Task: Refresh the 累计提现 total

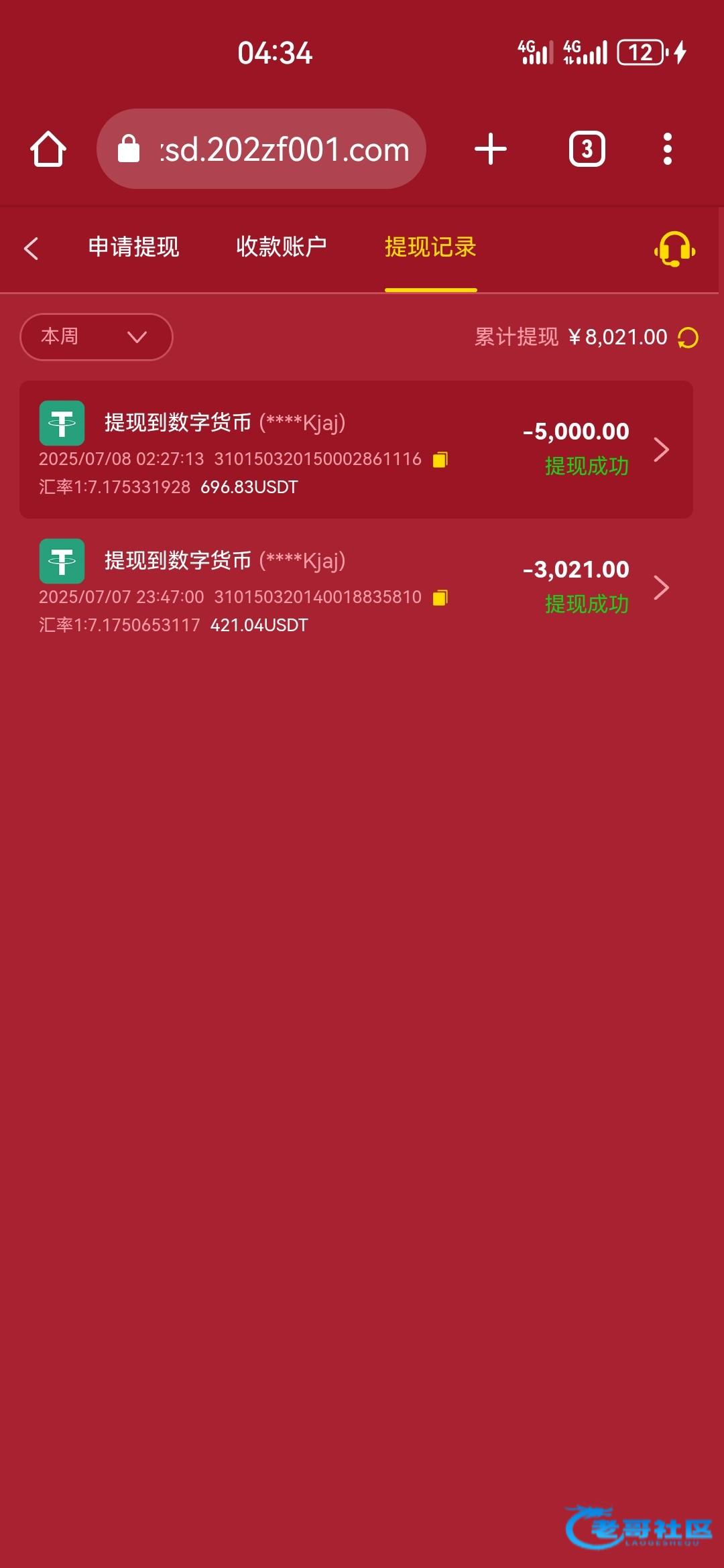Action: point(688,338)
